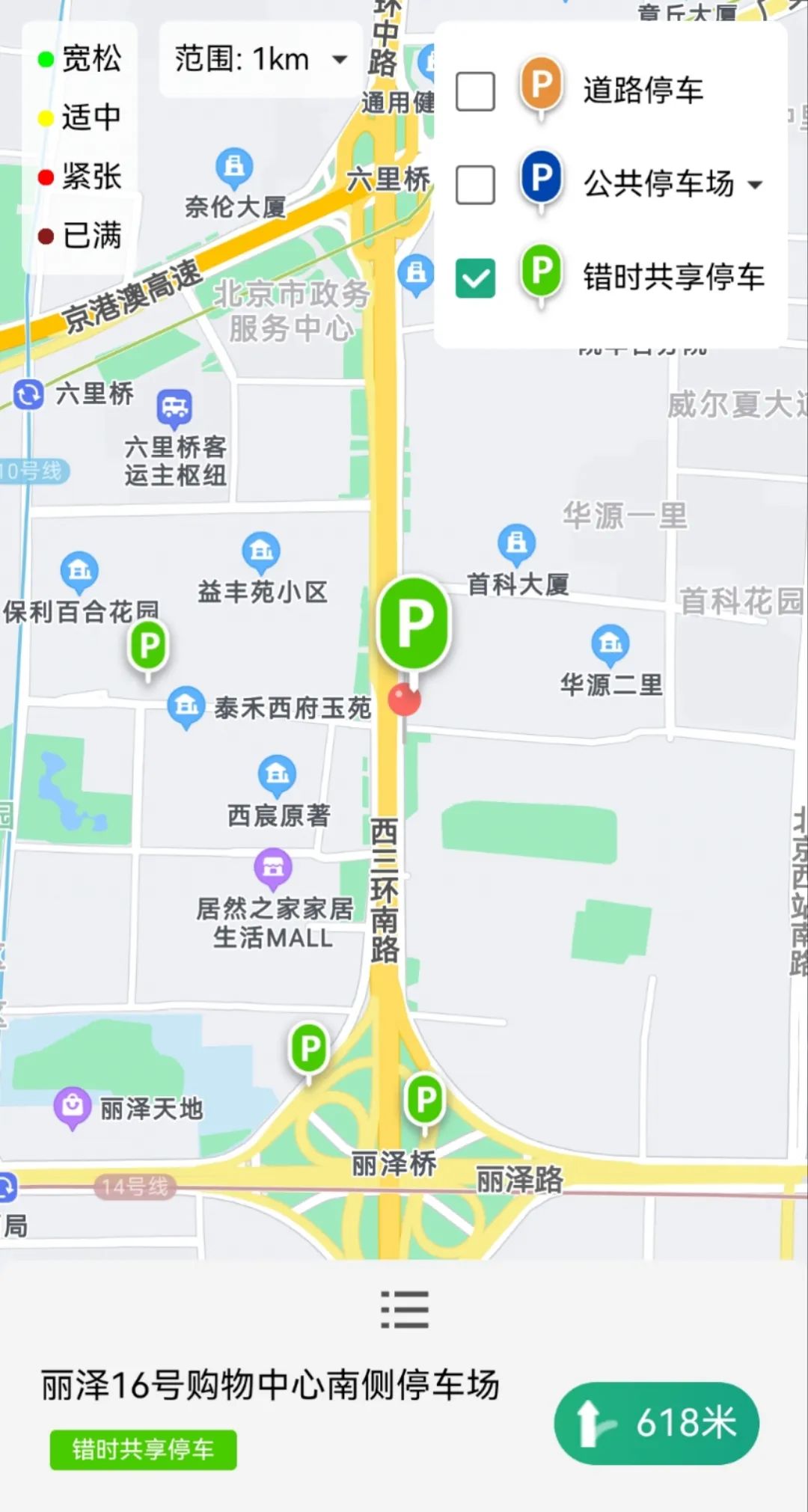Enable the 公共停车场 checkbox

(x=475, y=184)
